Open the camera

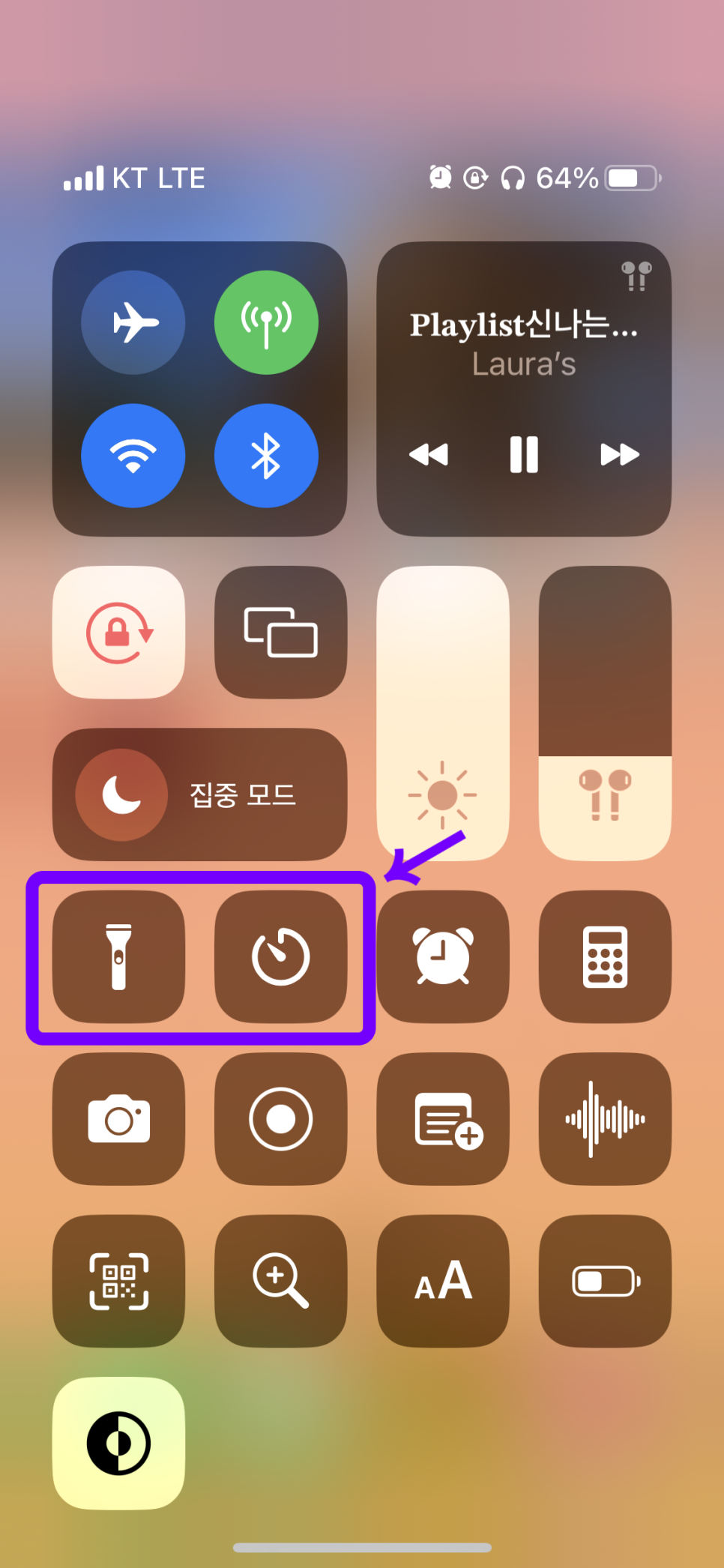[119, 1119]
